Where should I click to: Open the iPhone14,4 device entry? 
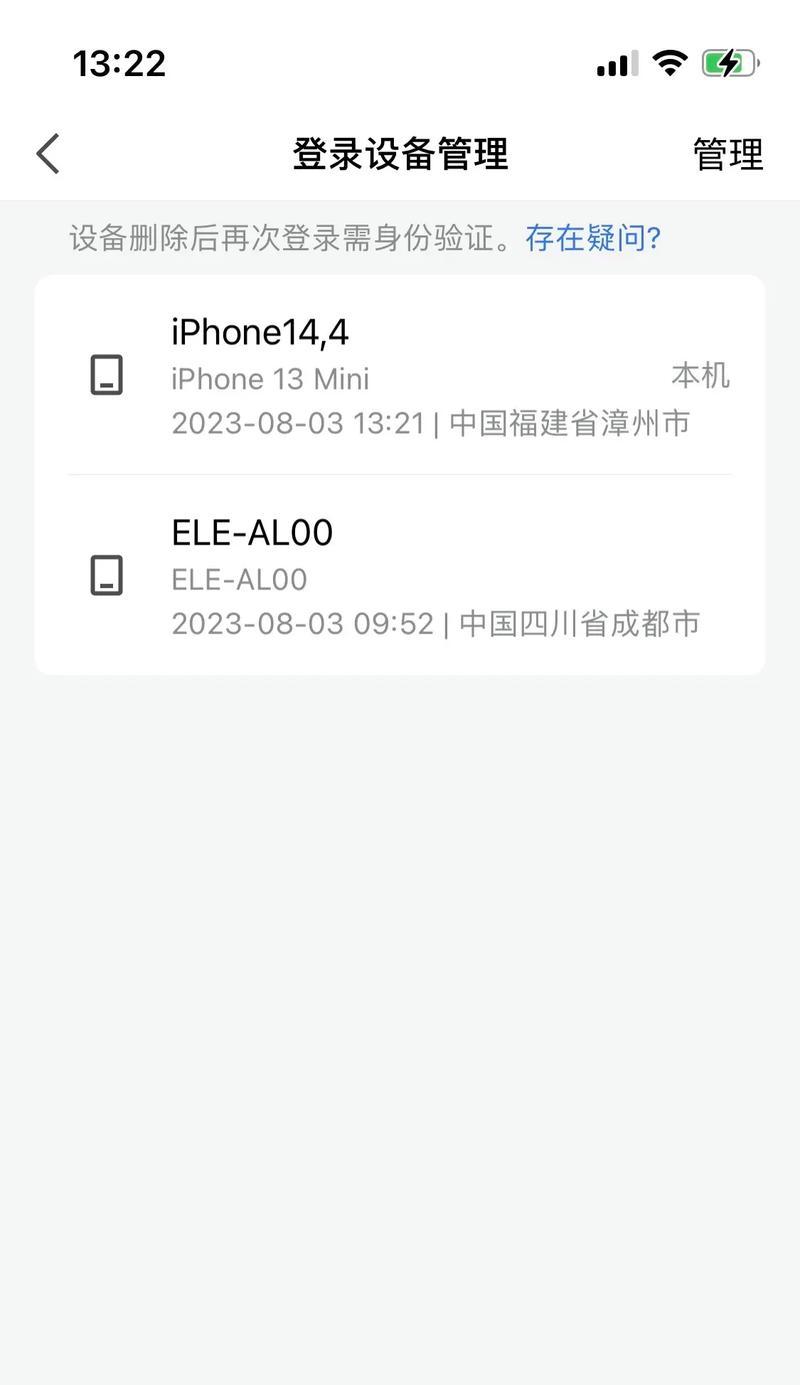tap(400, 376)
